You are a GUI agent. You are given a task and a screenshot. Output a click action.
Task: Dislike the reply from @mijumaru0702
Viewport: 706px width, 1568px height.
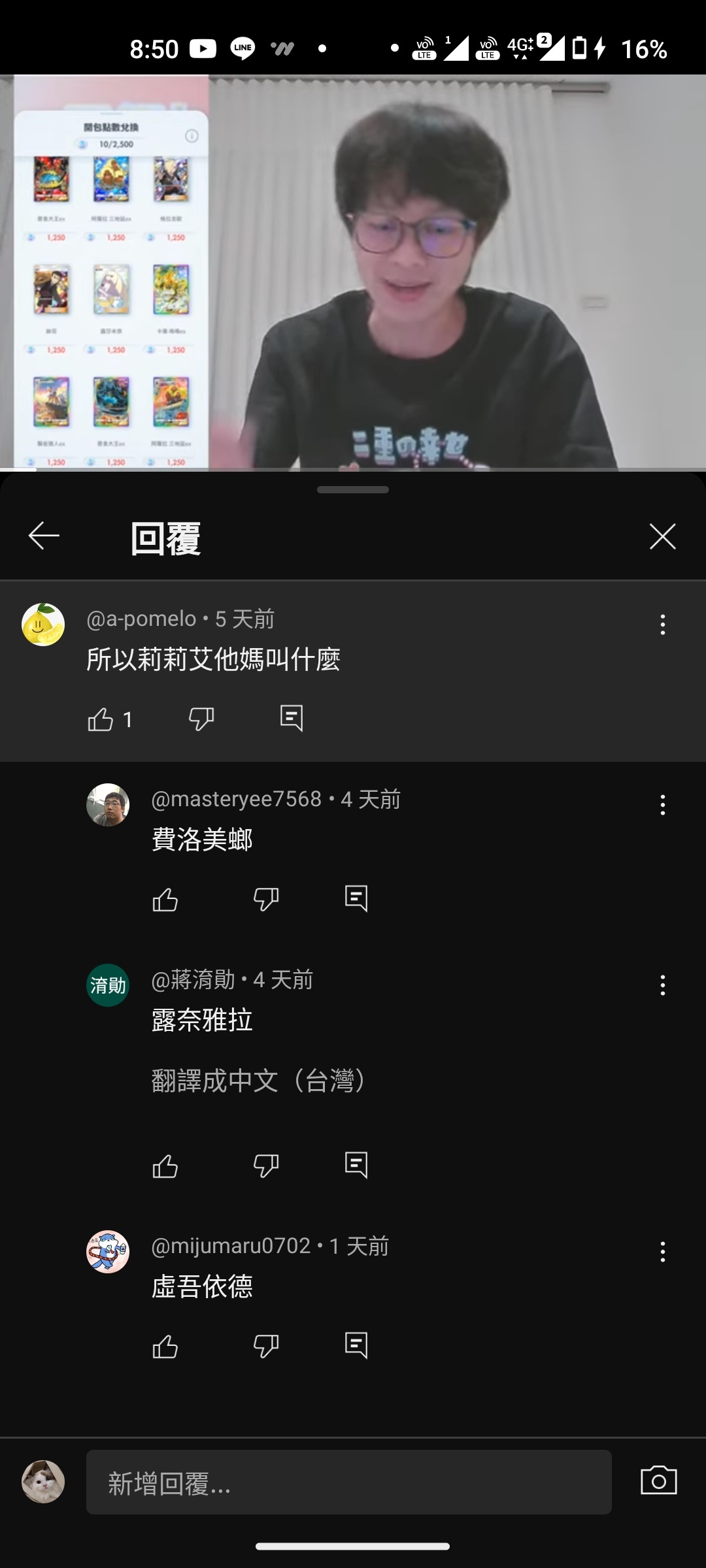coord(265,1347)
